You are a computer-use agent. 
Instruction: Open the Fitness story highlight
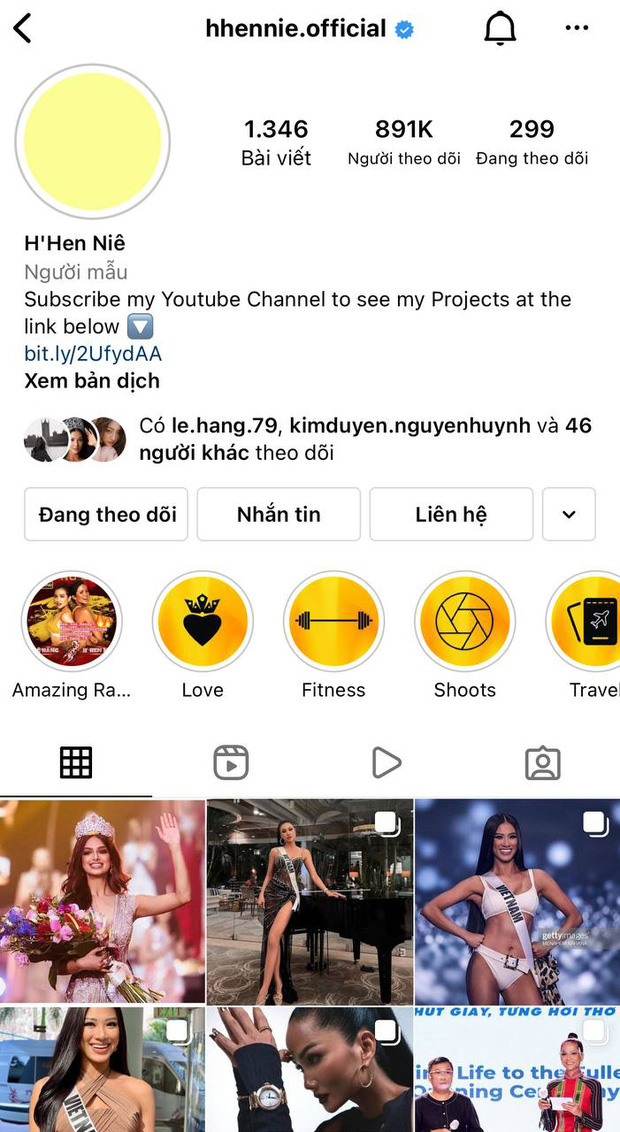[x=334, y=621]
